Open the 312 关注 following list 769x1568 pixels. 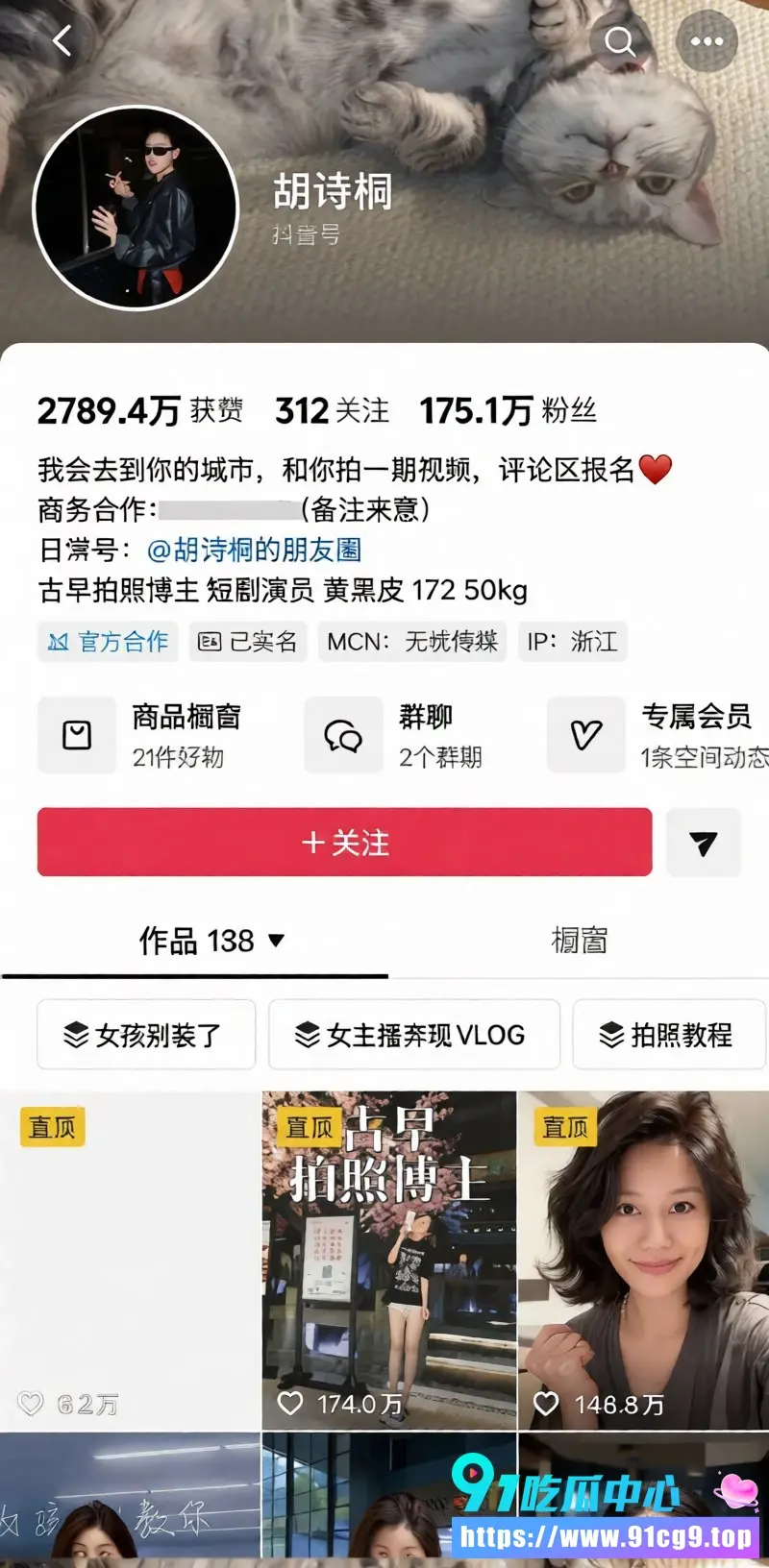click(x=333, y=411)
